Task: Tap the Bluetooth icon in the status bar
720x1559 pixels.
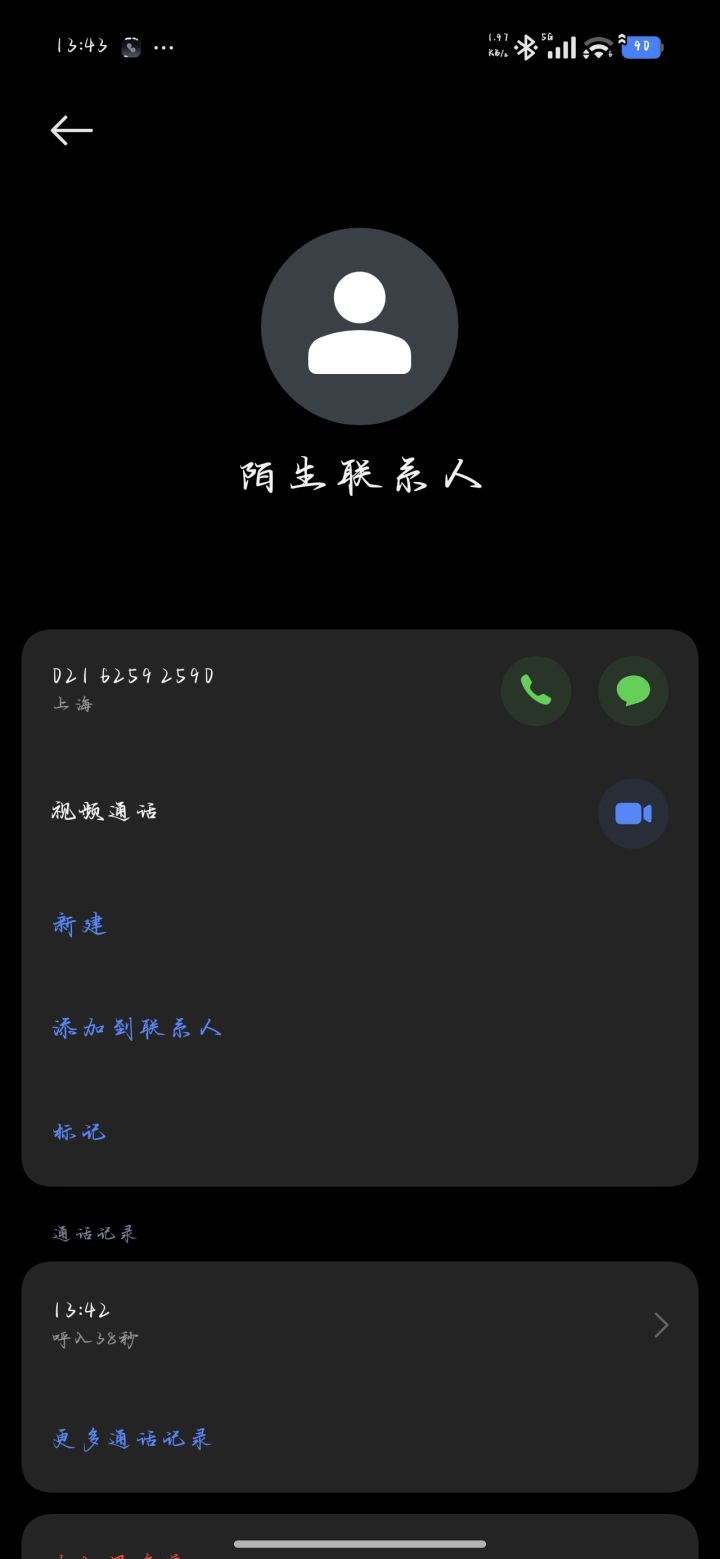Action: coord(524,46)
